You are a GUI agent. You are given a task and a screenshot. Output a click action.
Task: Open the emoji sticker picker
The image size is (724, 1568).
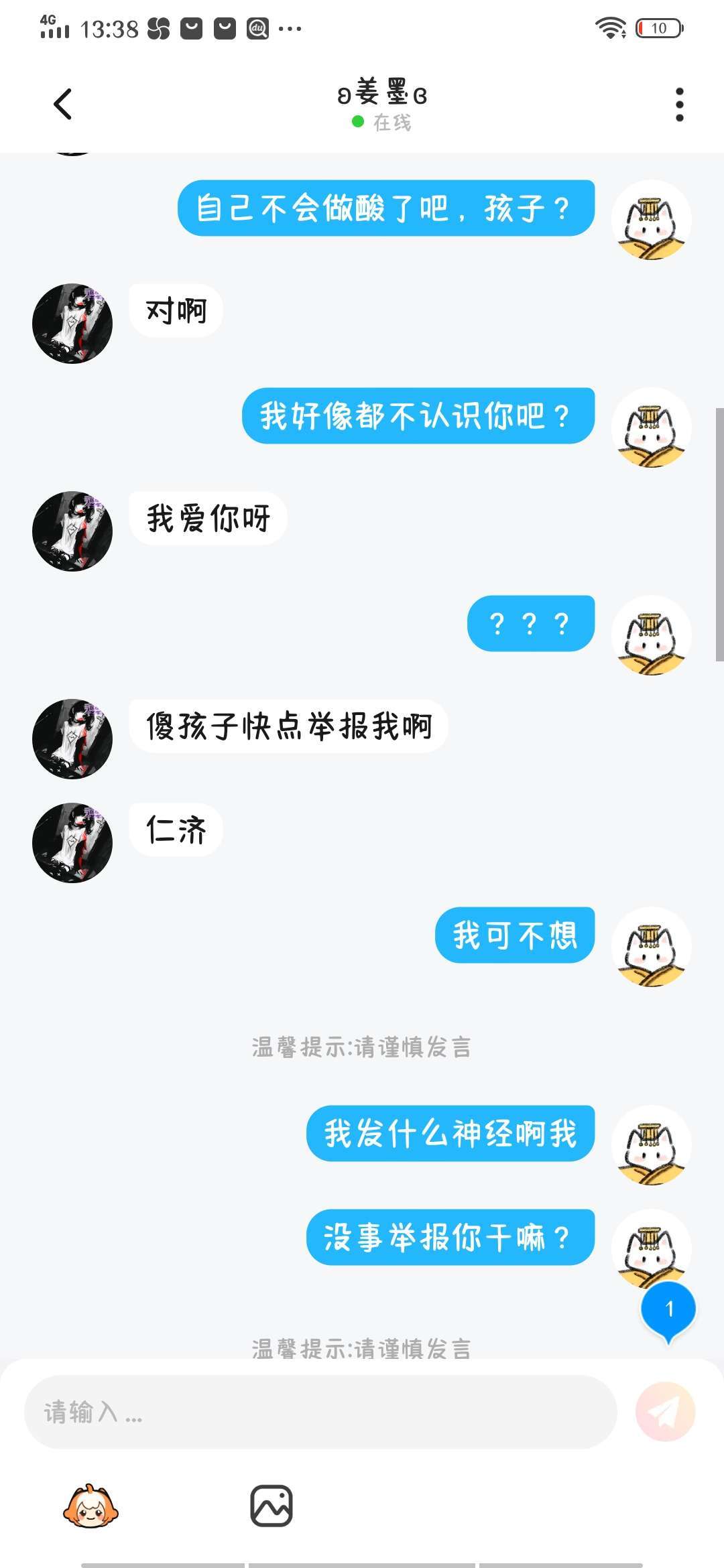(90, 1506)
